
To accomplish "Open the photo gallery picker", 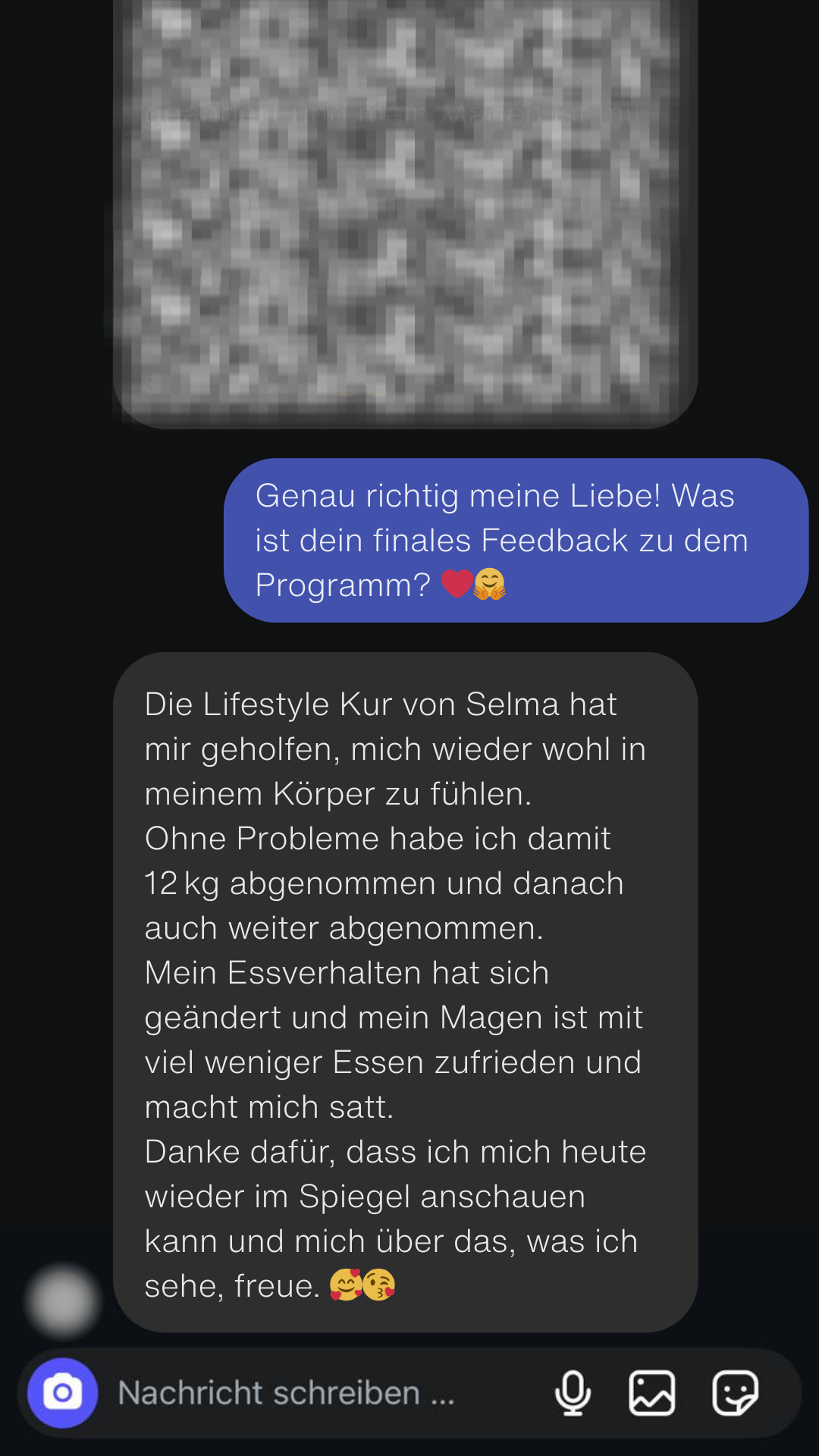I will pyautogui.click(x=652, y=1393).
